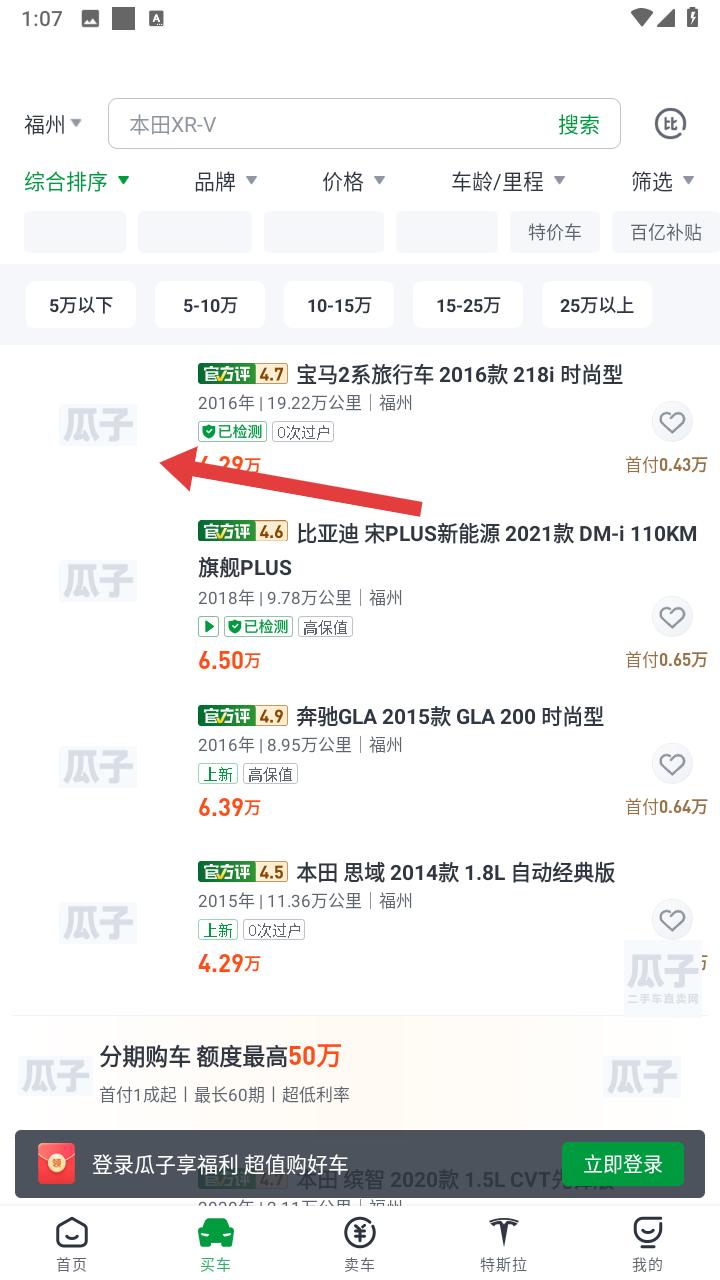720x1280 pixels.
Task: Expand the 综合排序 sort dropdown
Action: 77,181
